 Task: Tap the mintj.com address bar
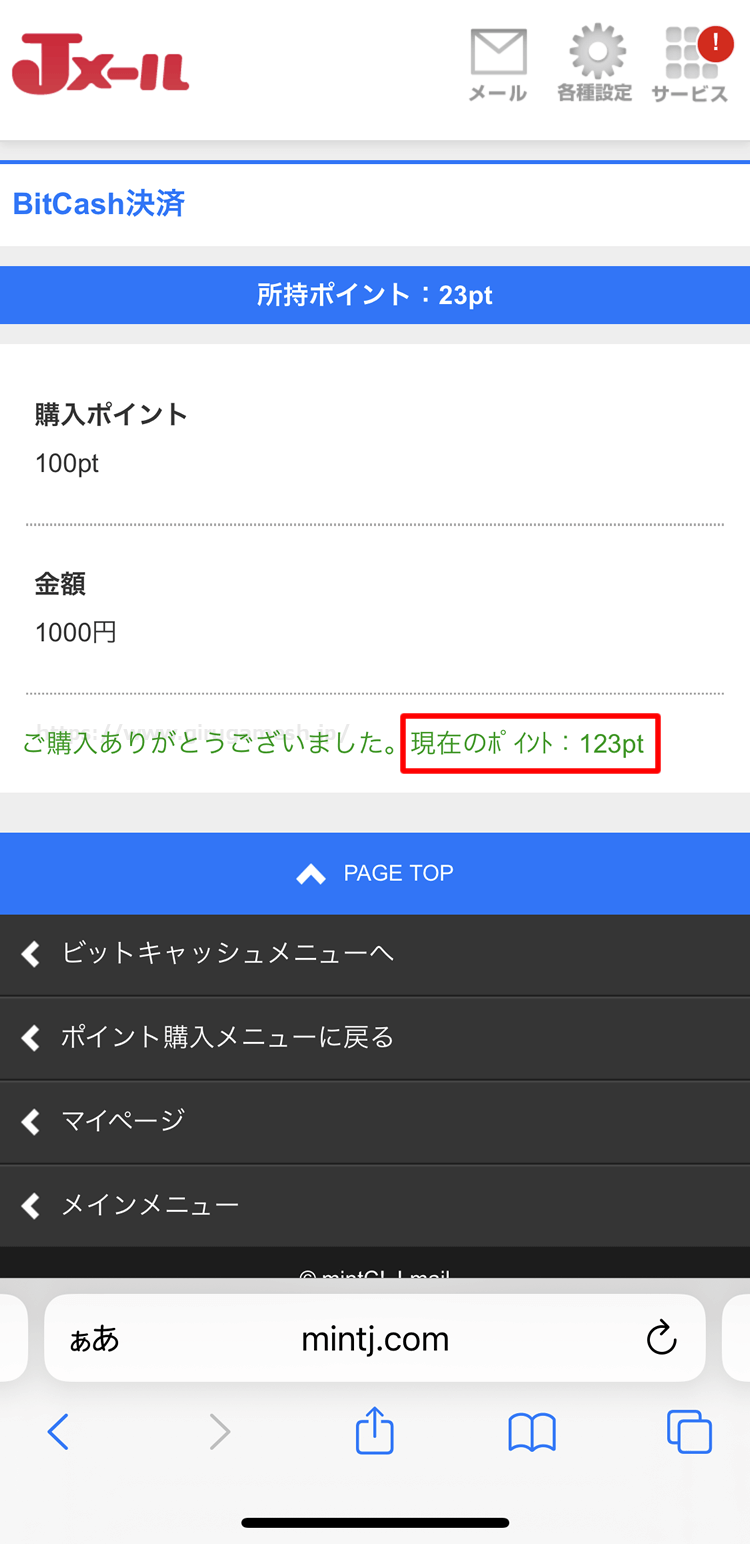tap(375, 1338)
